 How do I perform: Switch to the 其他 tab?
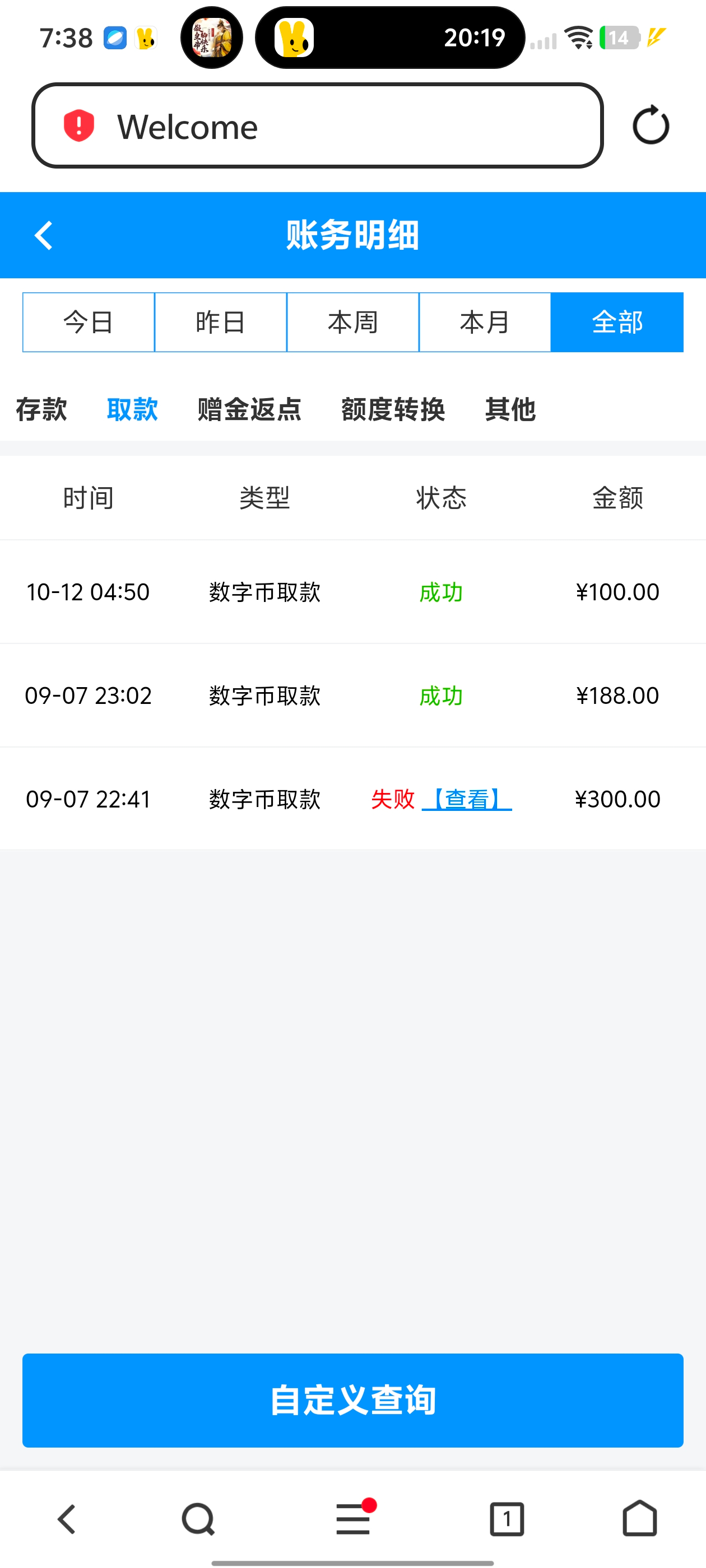[510, 409]
